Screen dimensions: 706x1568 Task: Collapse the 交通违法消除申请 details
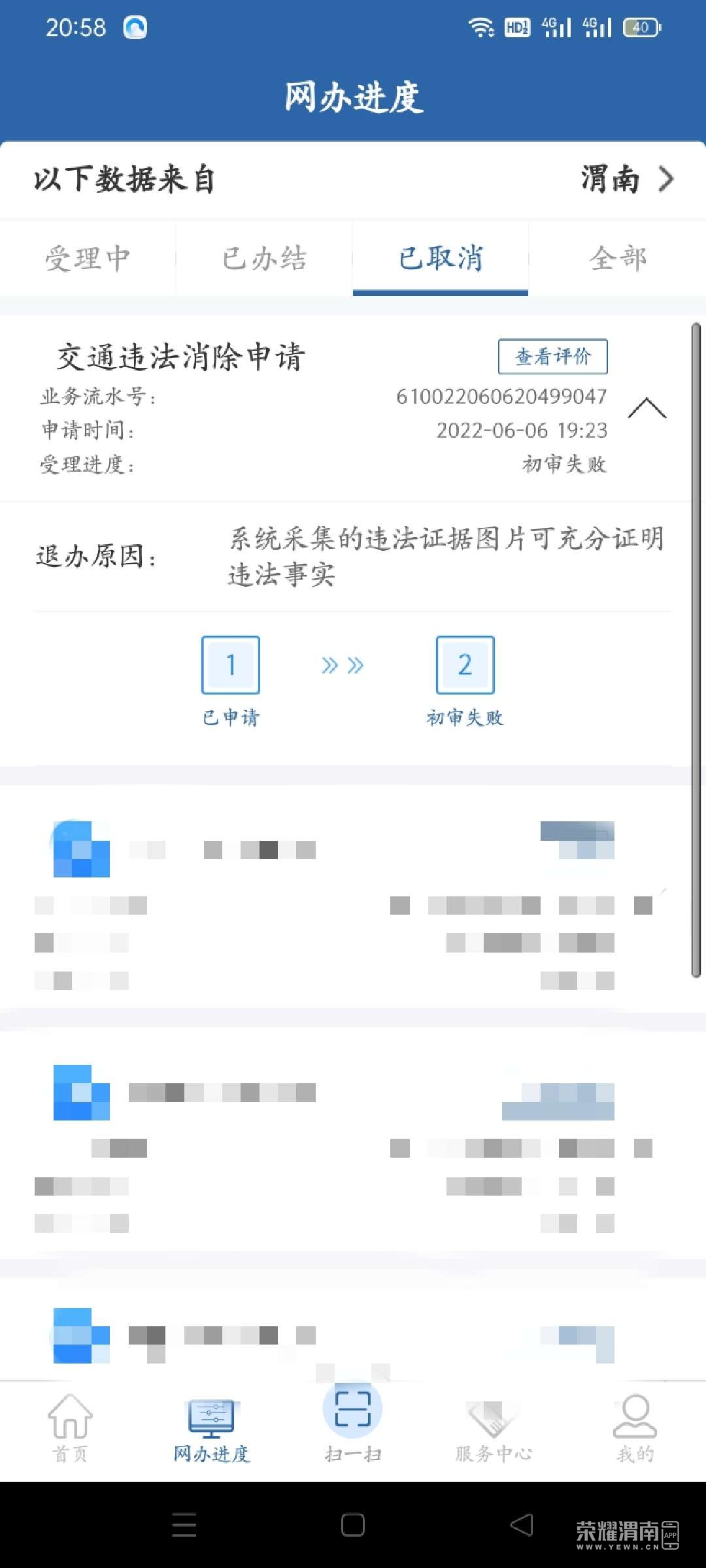pos(647,408)
